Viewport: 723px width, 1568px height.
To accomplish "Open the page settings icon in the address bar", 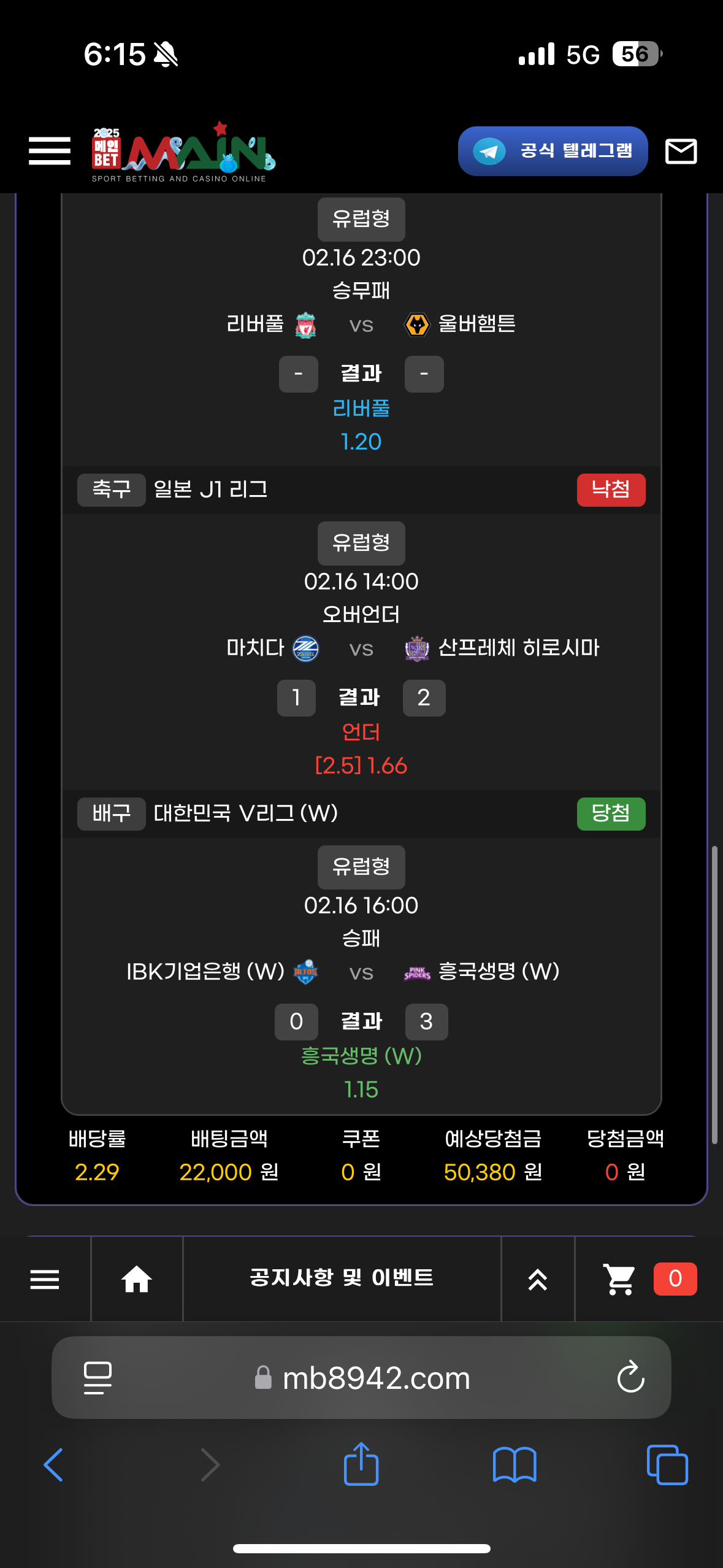I will click(98, 1377).
